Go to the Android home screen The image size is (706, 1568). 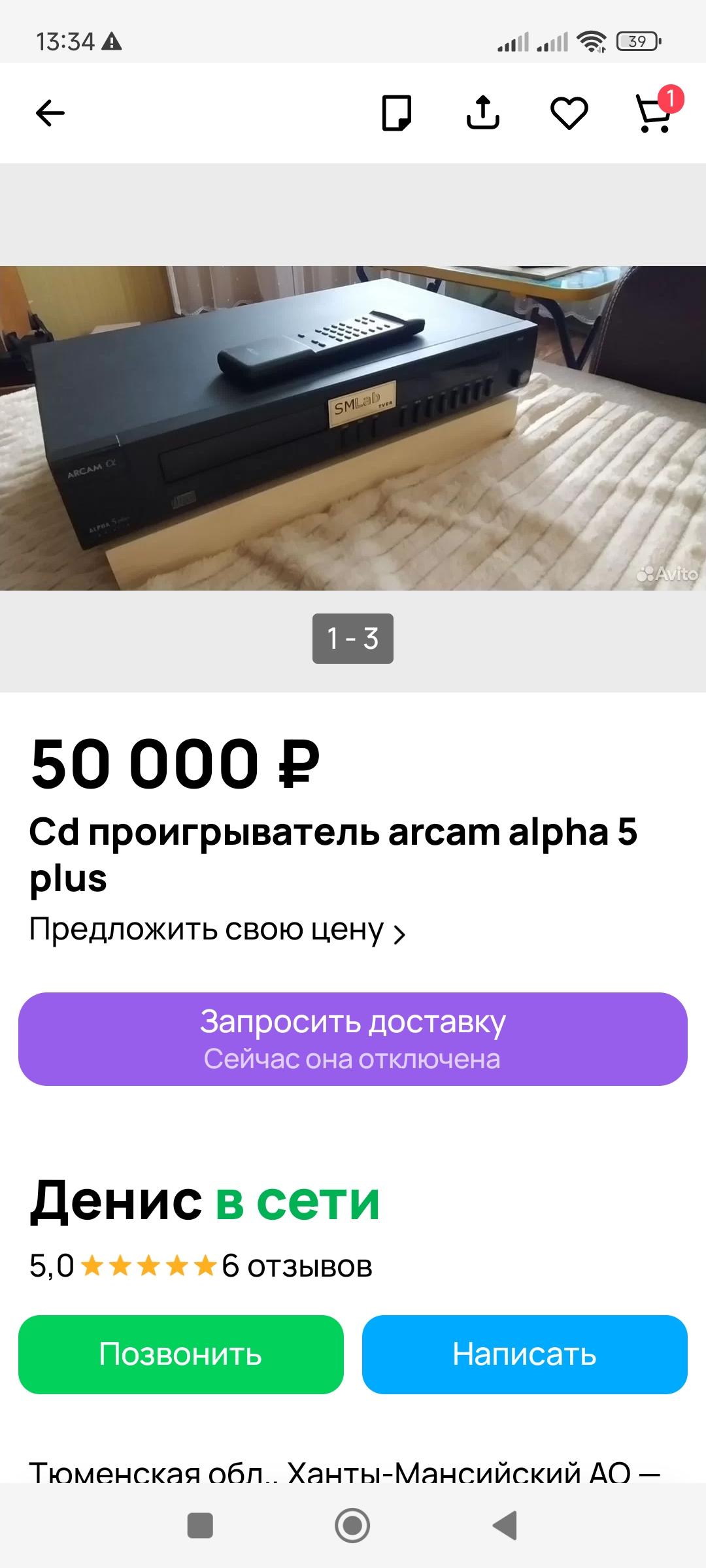click(x=352, y=1526)
